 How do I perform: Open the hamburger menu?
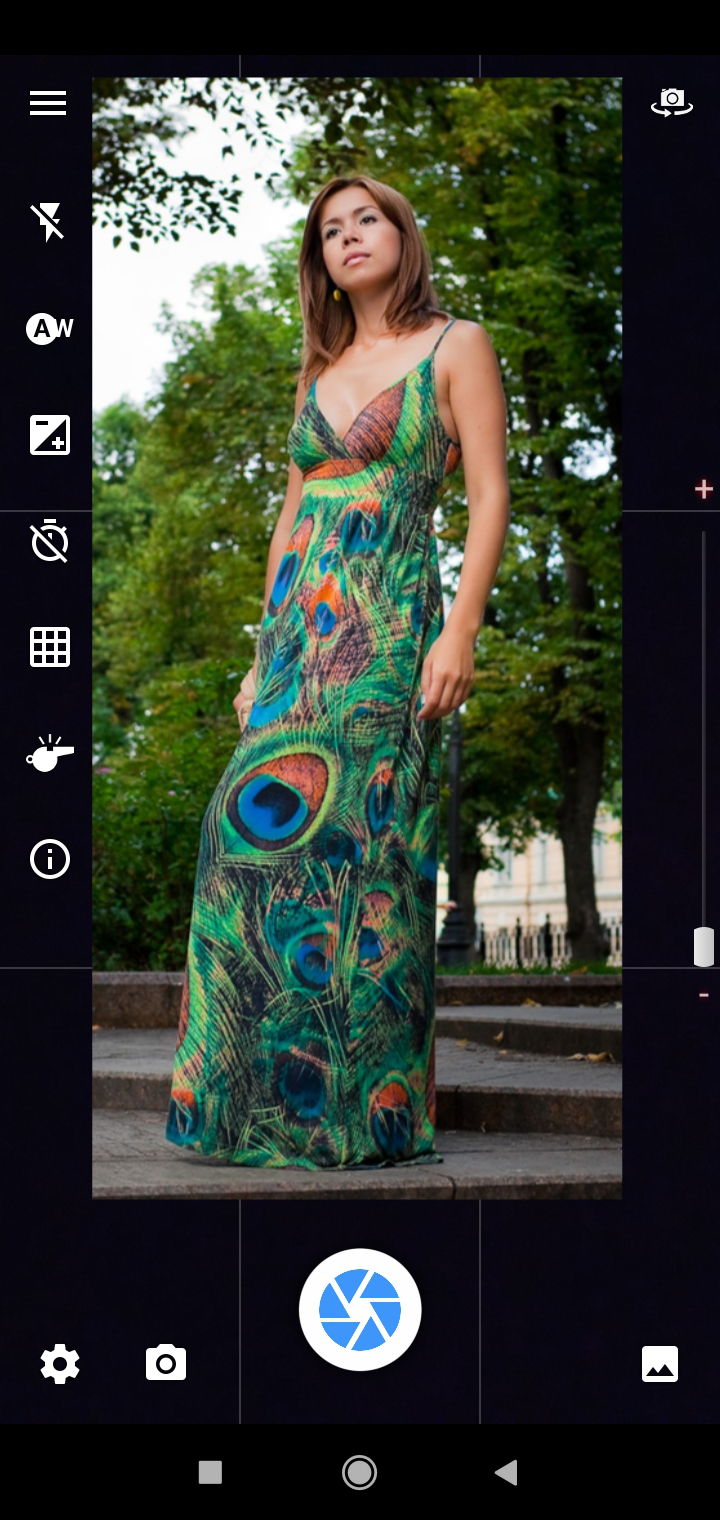click(48, 103)
